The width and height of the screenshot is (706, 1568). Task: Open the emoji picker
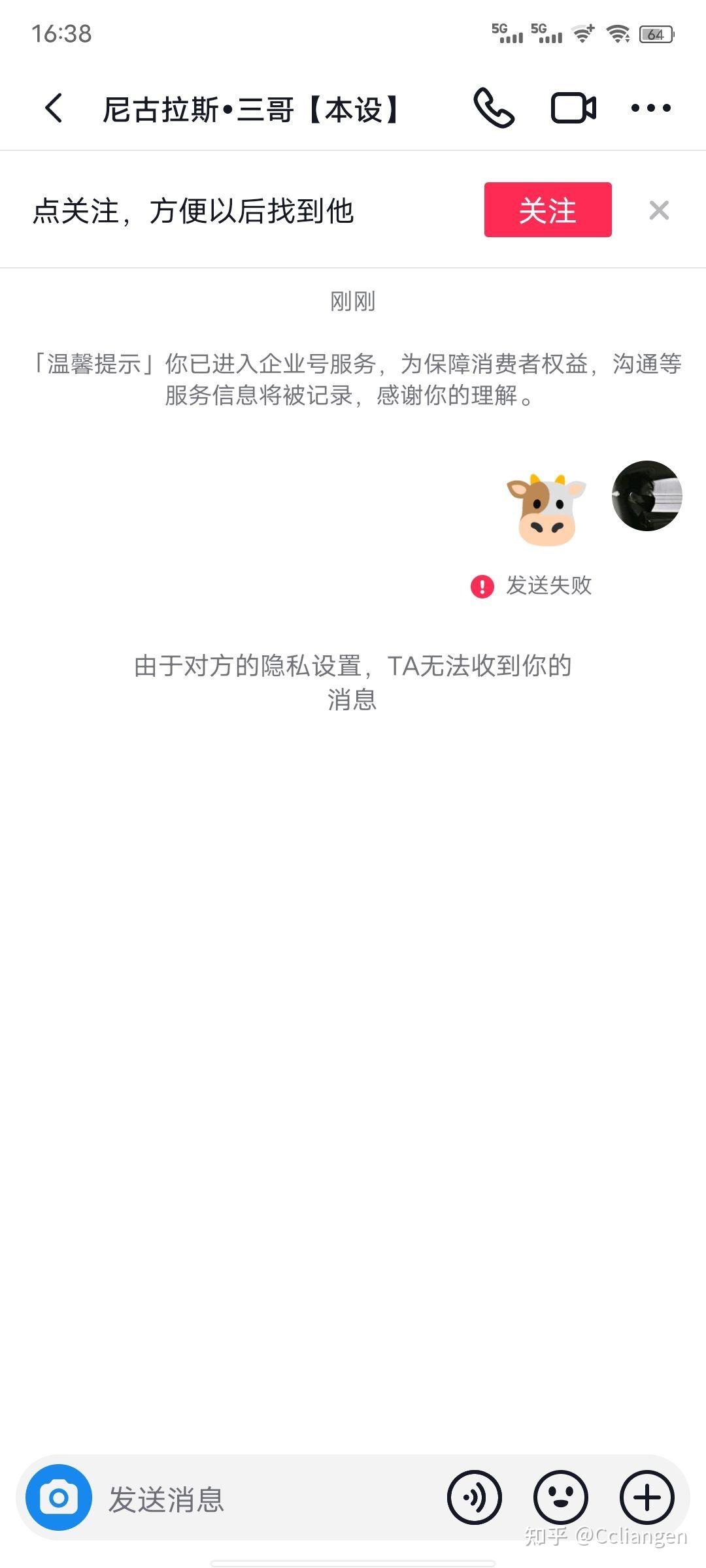pos(561,1497)
